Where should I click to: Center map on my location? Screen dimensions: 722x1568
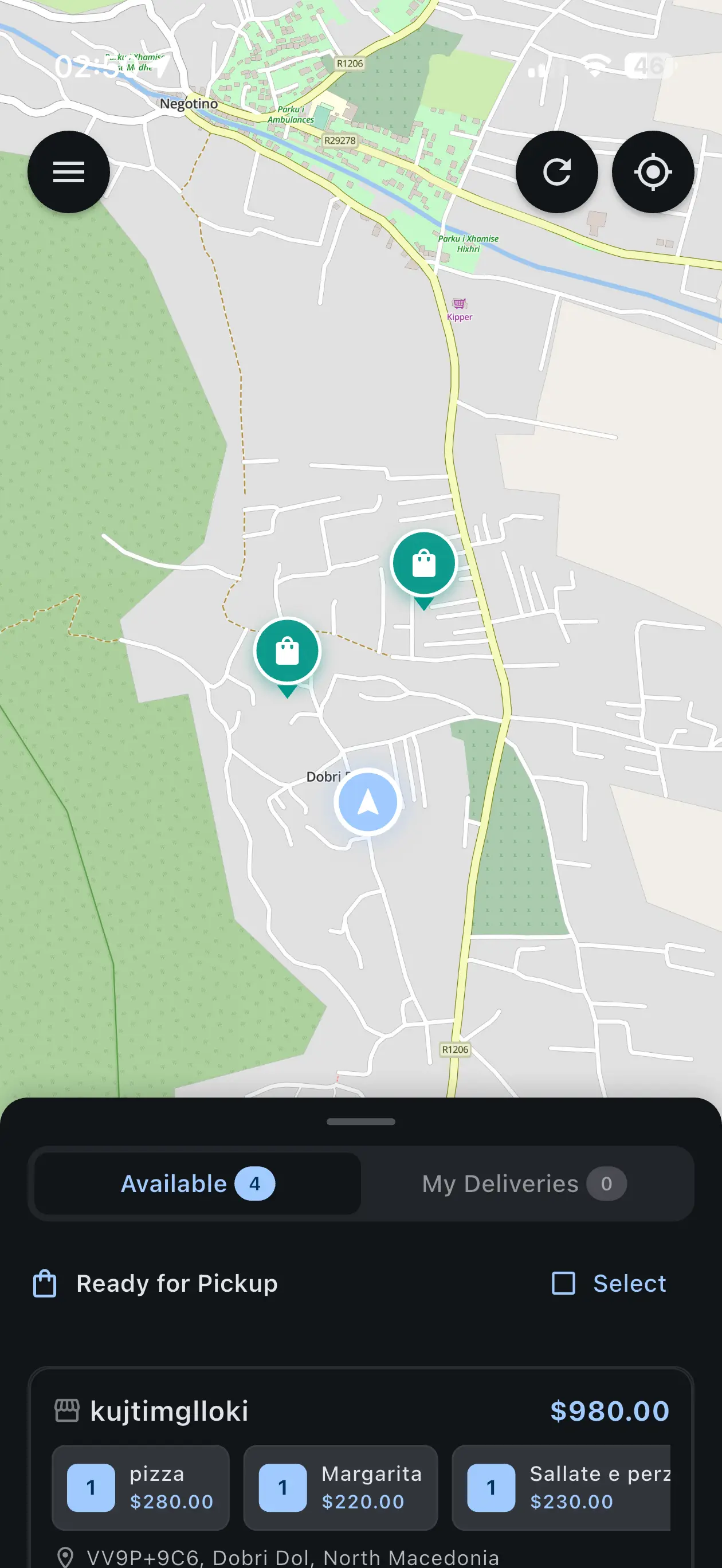(x=653, y=172)
